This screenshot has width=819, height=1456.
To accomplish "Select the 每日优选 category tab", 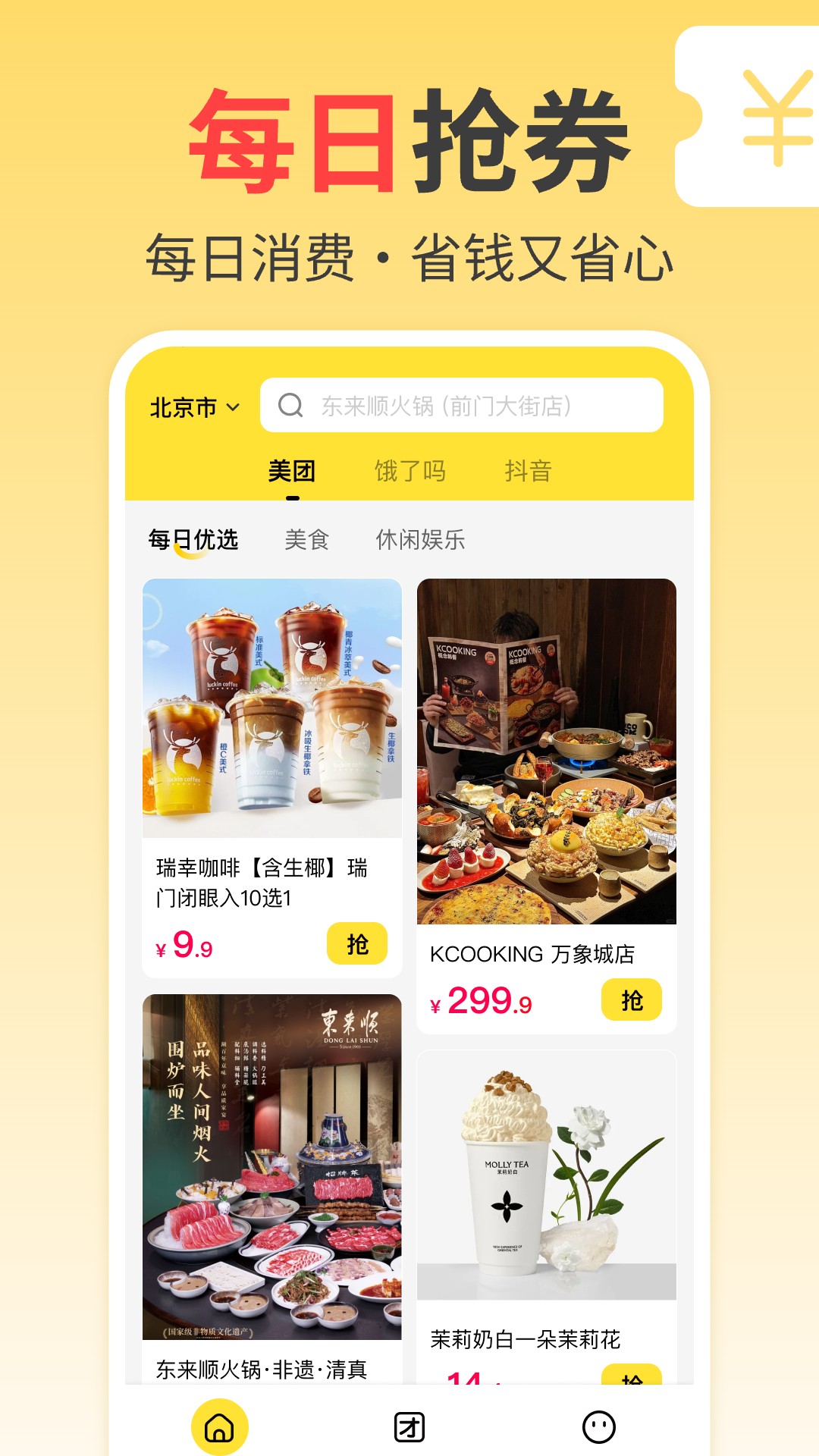I will point(193,540).
